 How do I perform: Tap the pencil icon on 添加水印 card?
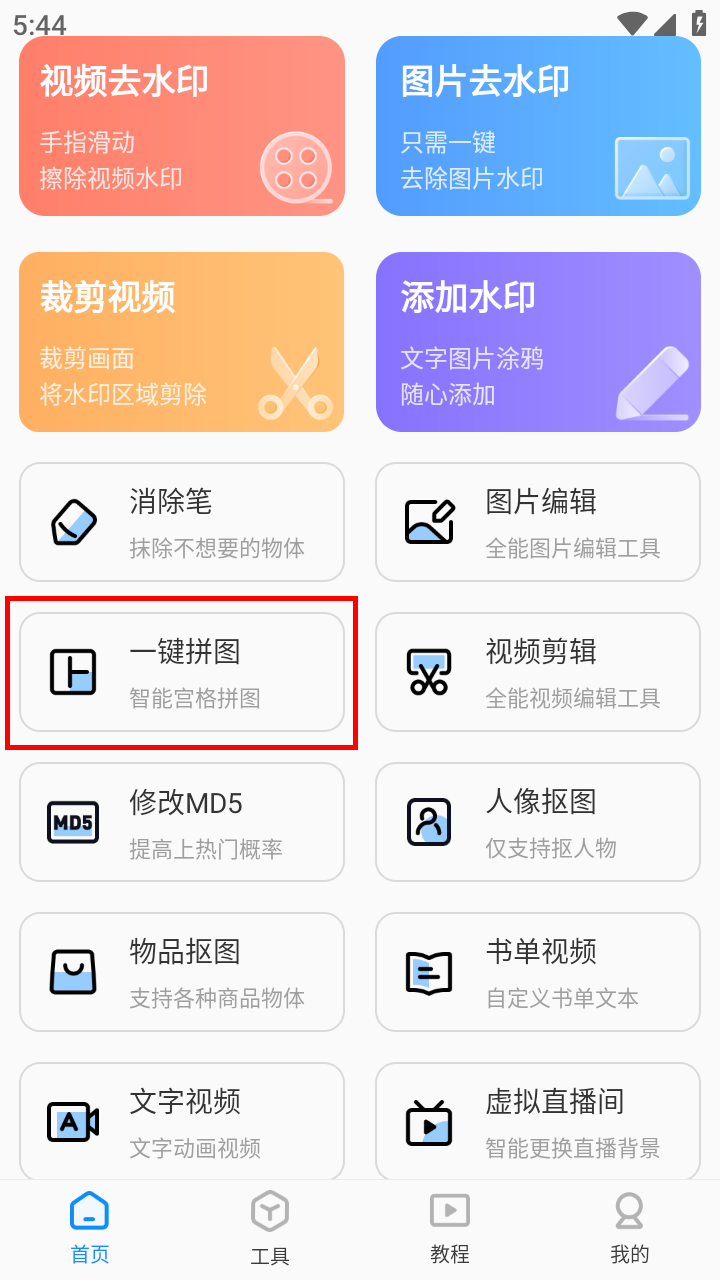[x=652, y=384]
